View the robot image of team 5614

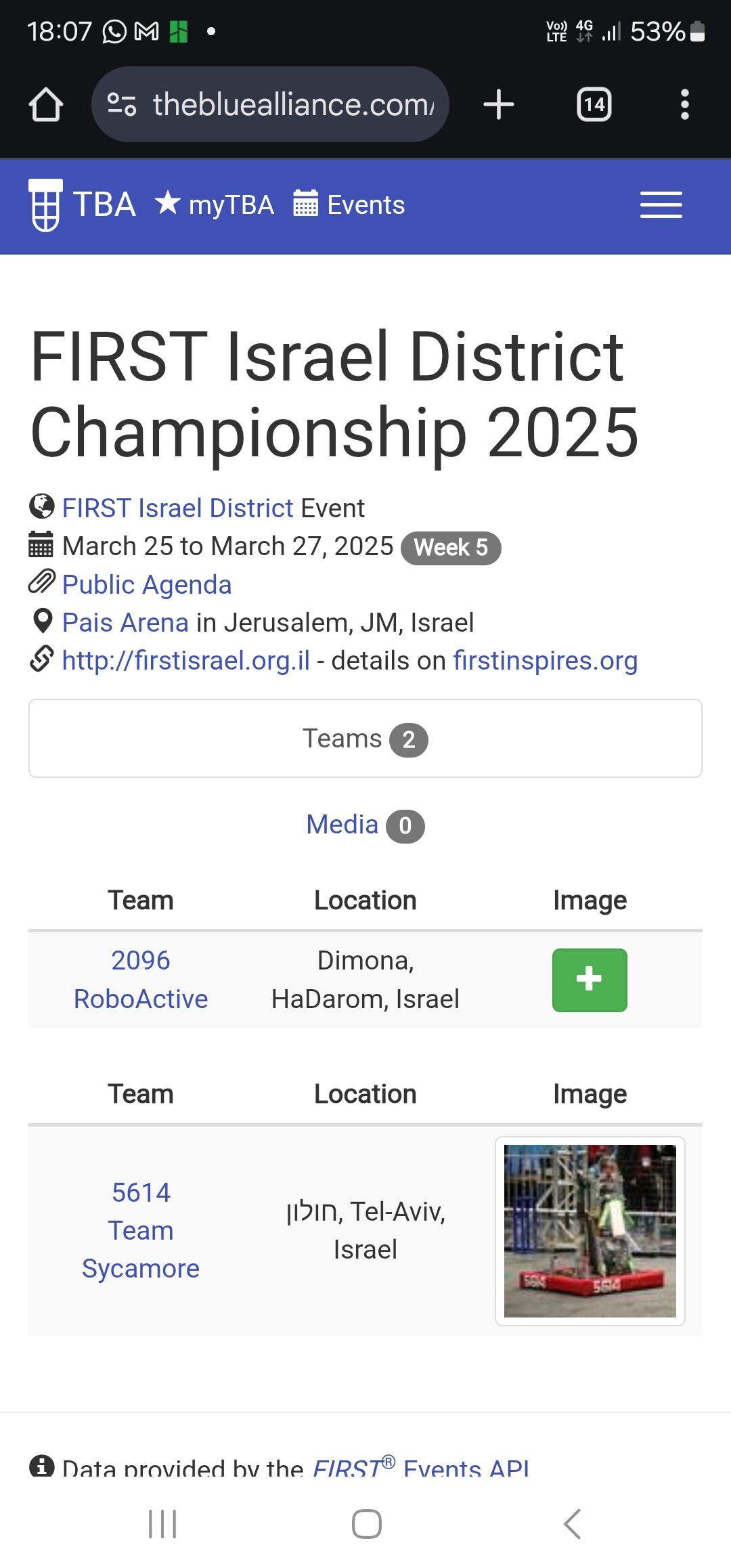click(590, 1231)
